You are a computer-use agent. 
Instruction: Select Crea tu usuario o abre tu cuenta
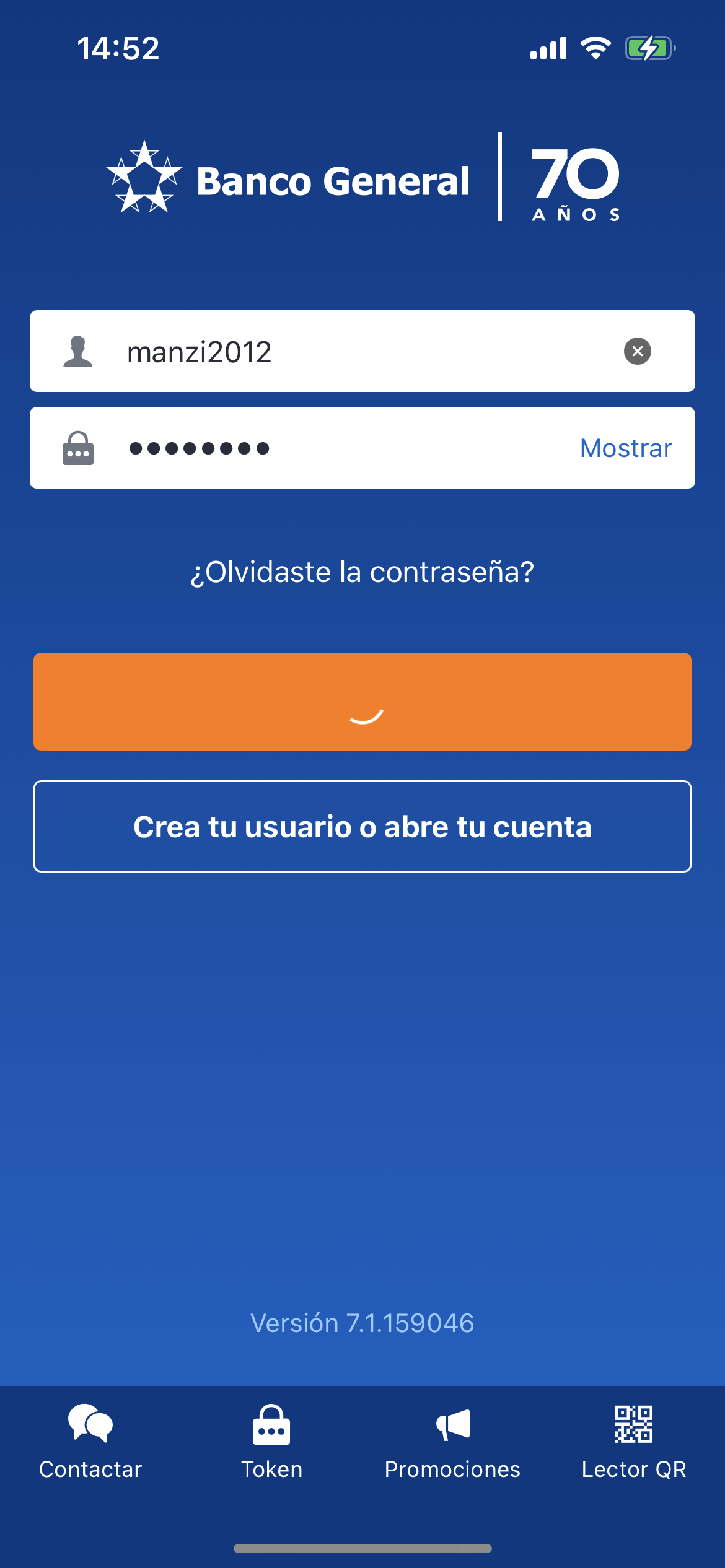[x=362, y=827]
